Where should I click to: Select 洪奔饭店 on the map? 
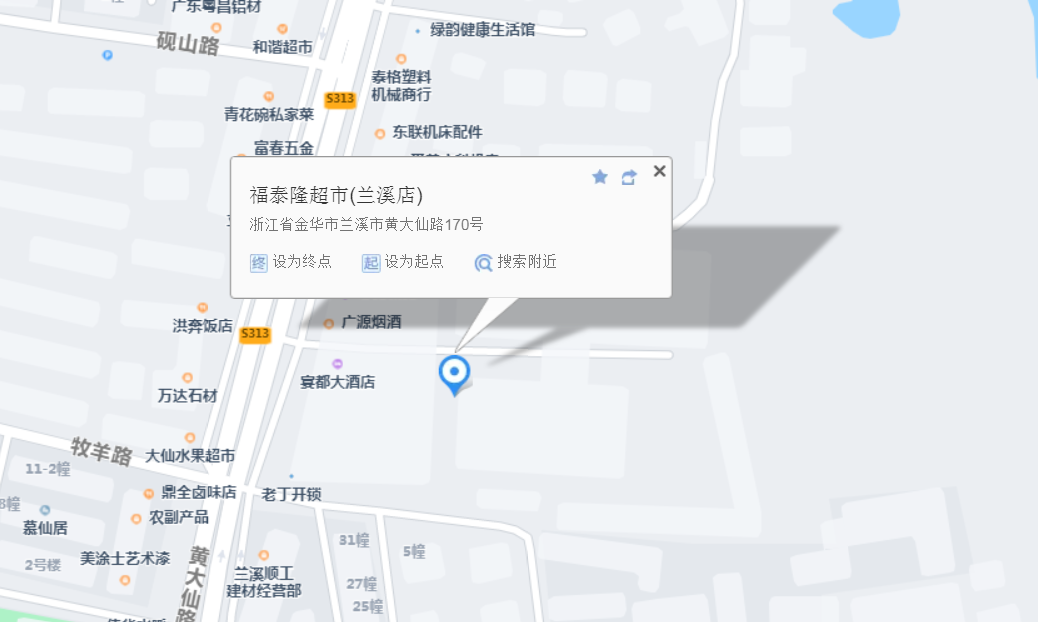click(x=203, y=325)
